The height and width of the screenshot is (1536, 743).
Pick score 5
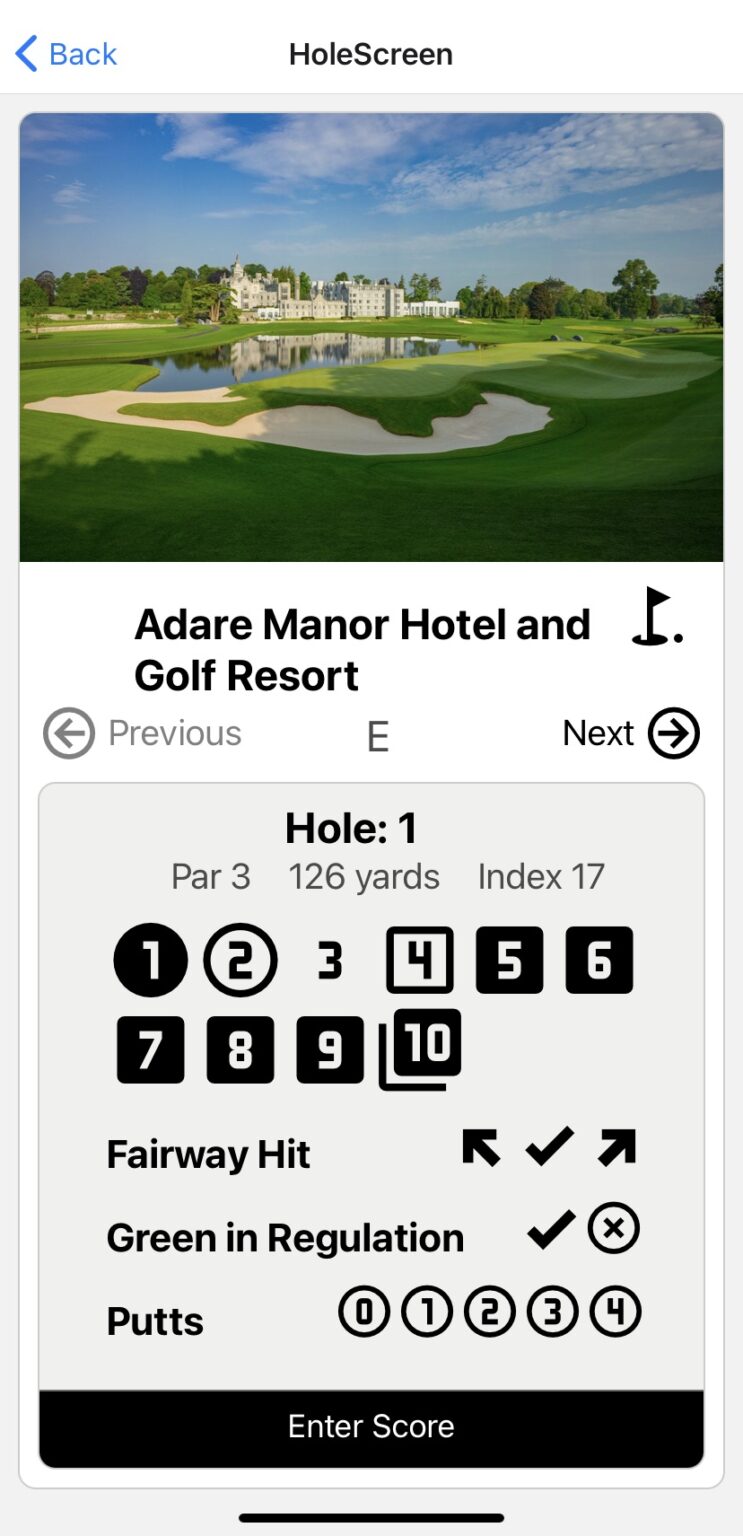pyautogui.click(x=509, y=960)
